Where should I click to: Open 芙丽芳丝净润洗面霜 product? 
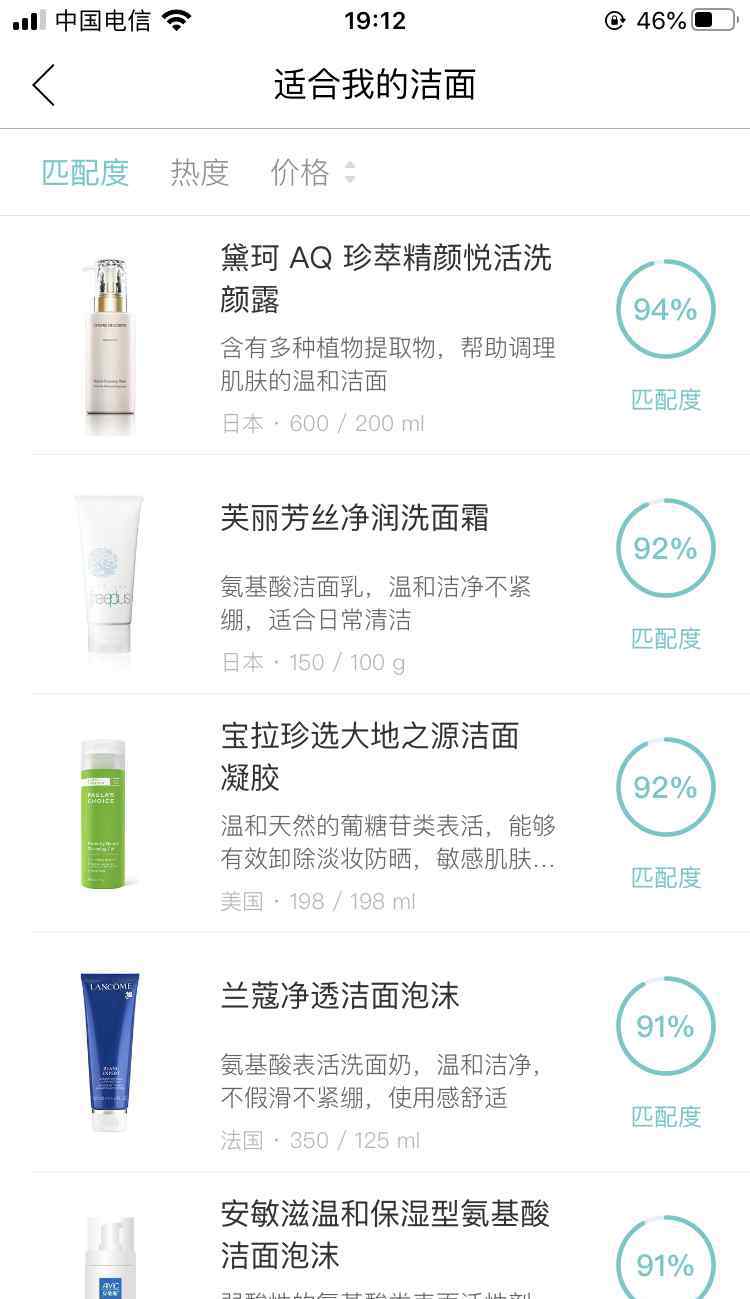(355, 518)
